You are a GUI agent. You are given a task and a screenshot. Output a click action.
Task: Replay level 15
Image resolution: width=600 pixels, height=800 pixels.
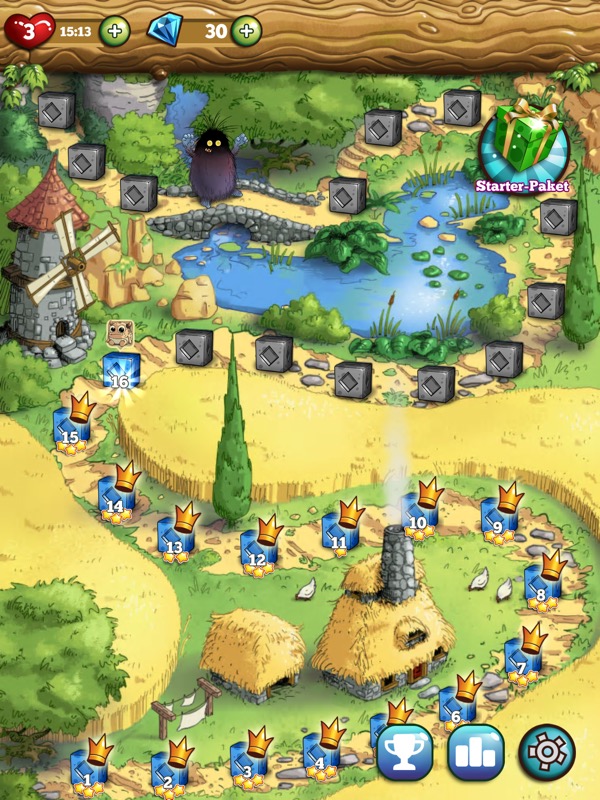[72, 430]
